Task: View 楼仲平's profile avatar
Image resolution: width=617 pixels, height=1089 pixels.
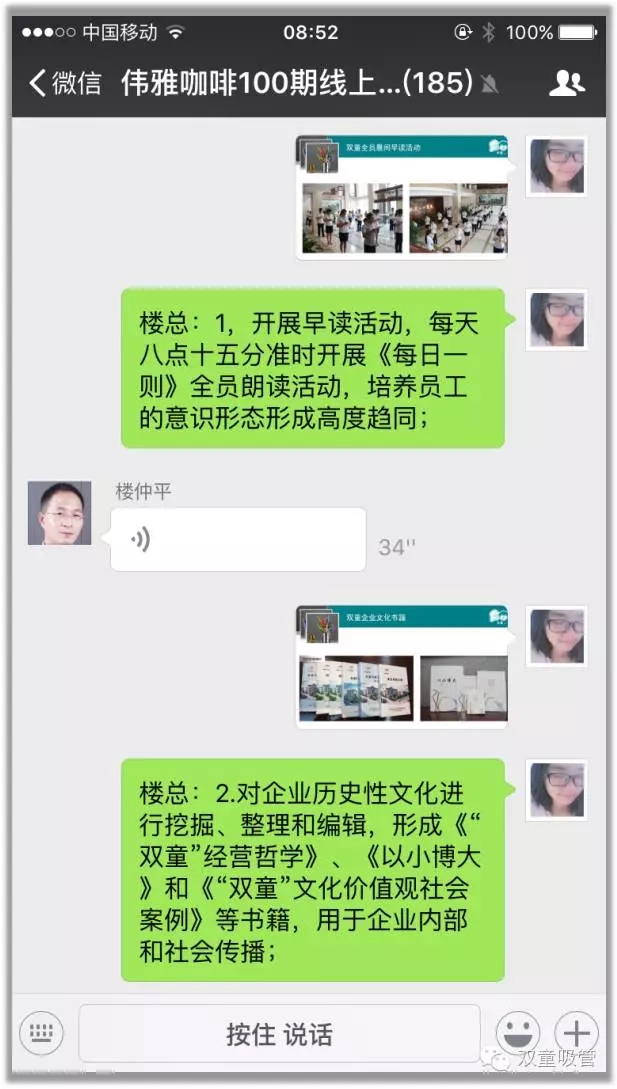Action: click(x=59, y=513)
